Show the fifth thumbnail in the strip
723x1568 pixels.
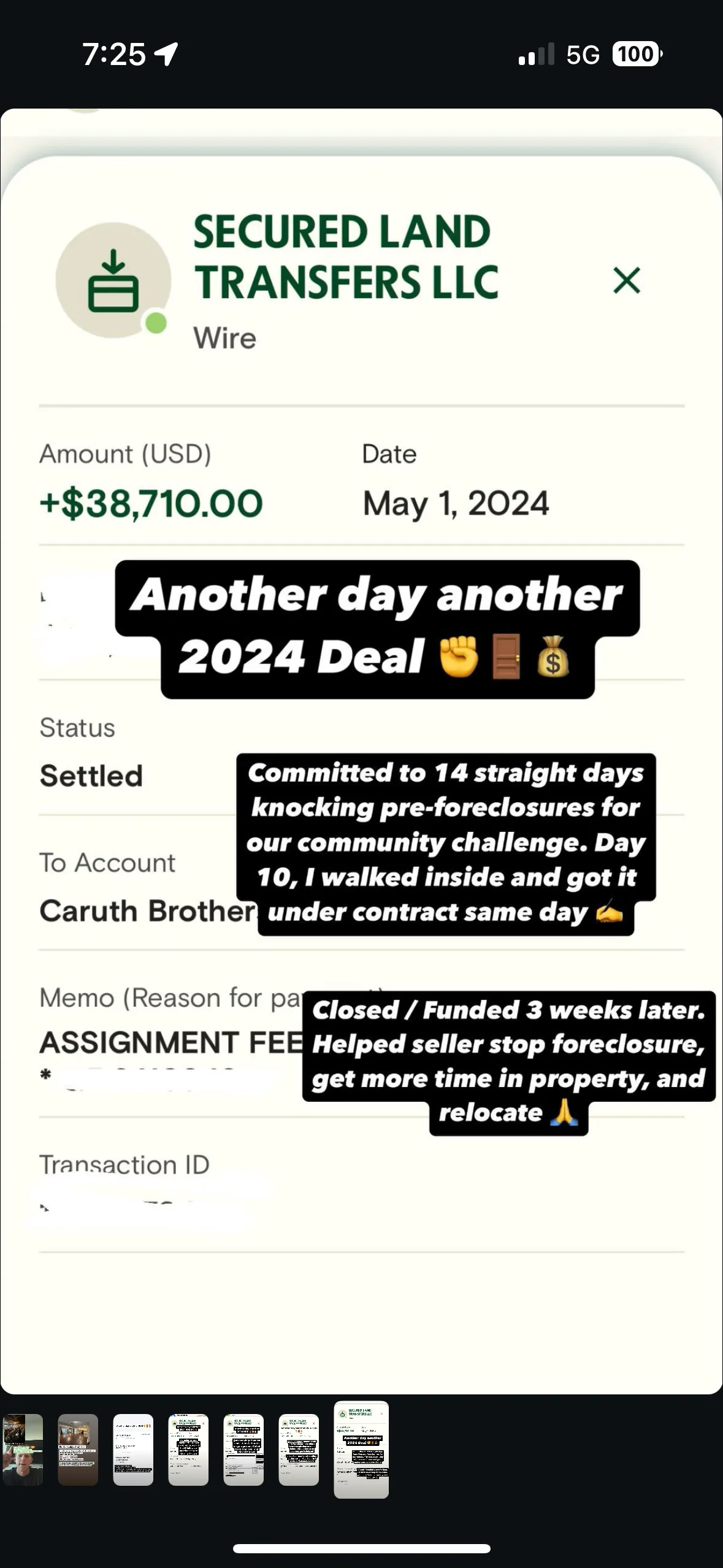[243, 1450]
